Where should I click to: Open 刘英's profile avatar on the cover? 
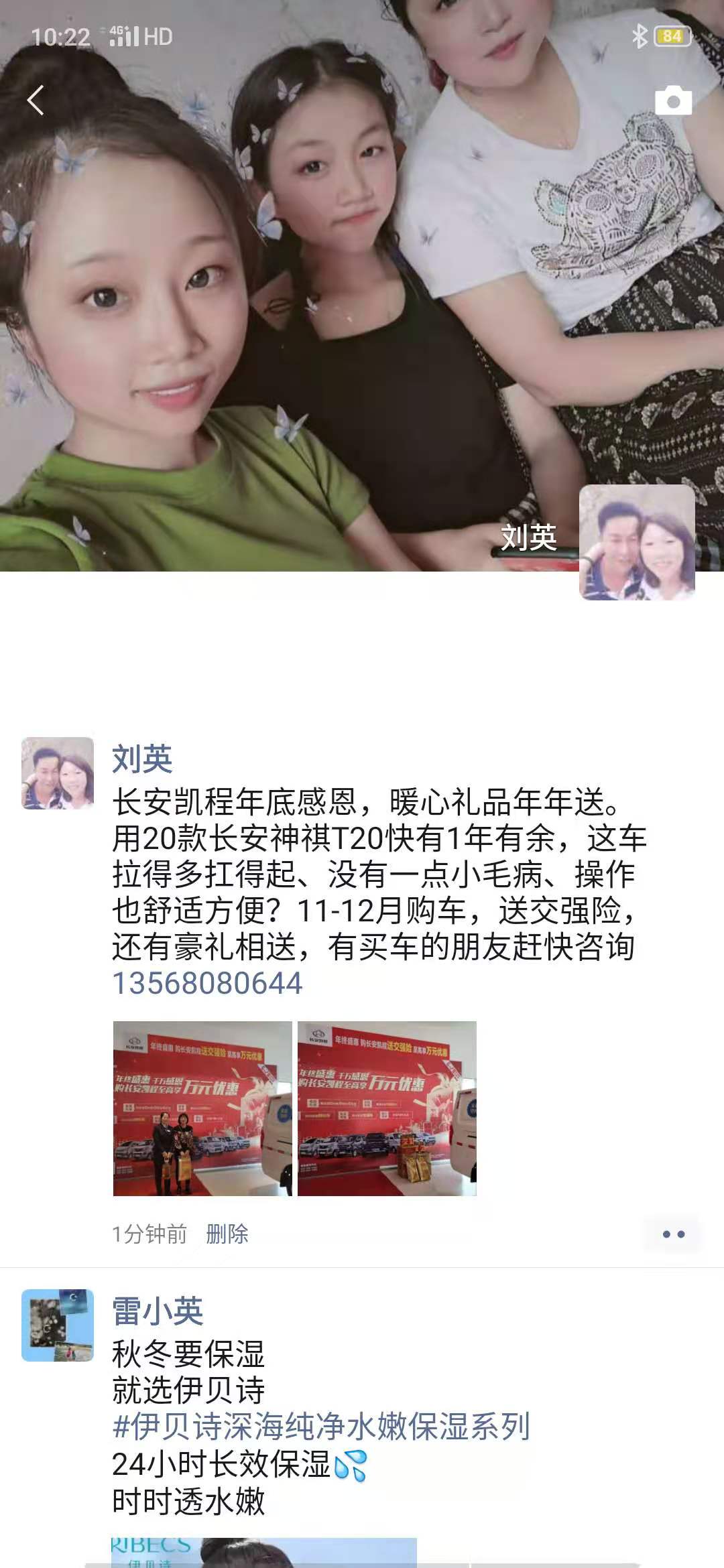click(x=637, y=542)
